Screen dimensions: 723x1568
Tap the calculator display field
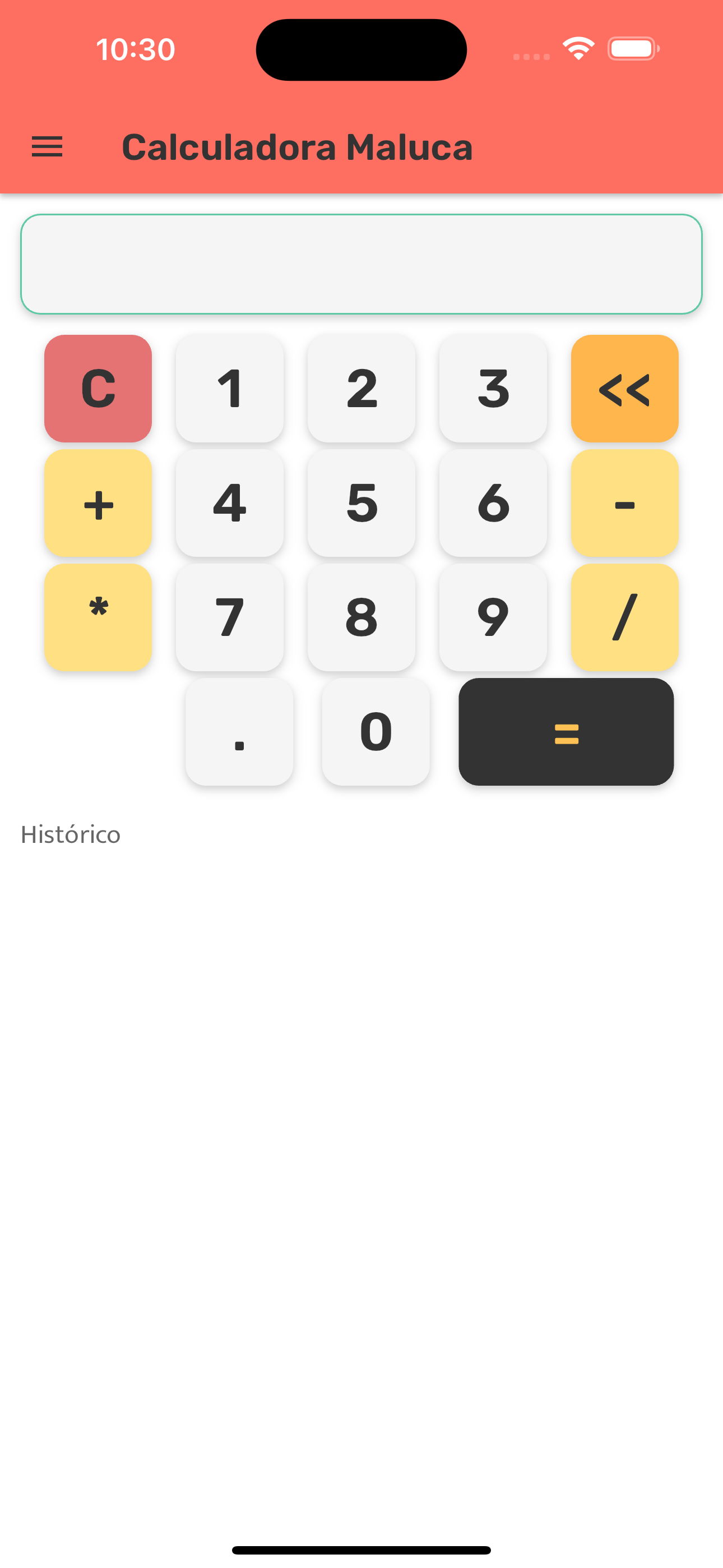[361, 264]
